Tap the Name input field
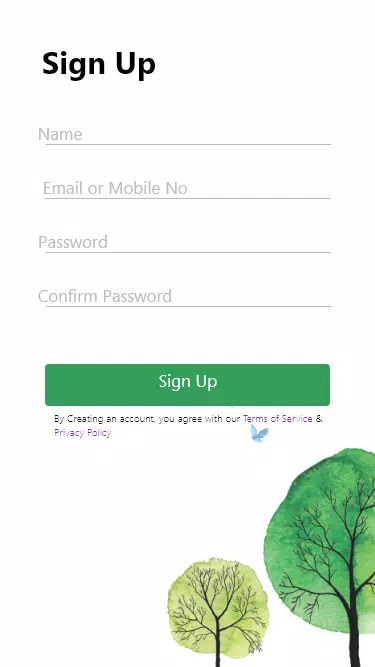The image size is (375, 667). [185, 134]
